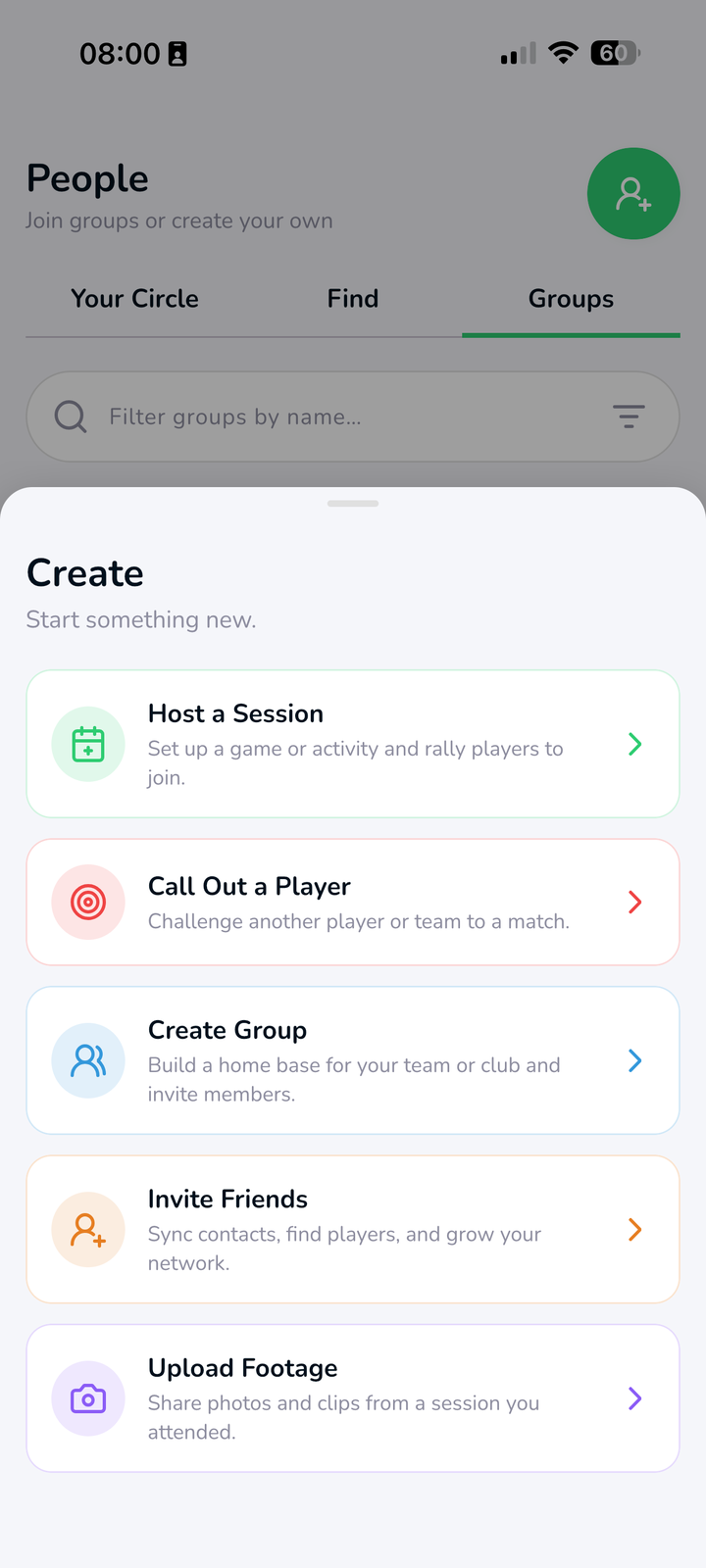Open Invite Friends
The height and width of the screenshot is (1568, 706).
pos(353,1229)
